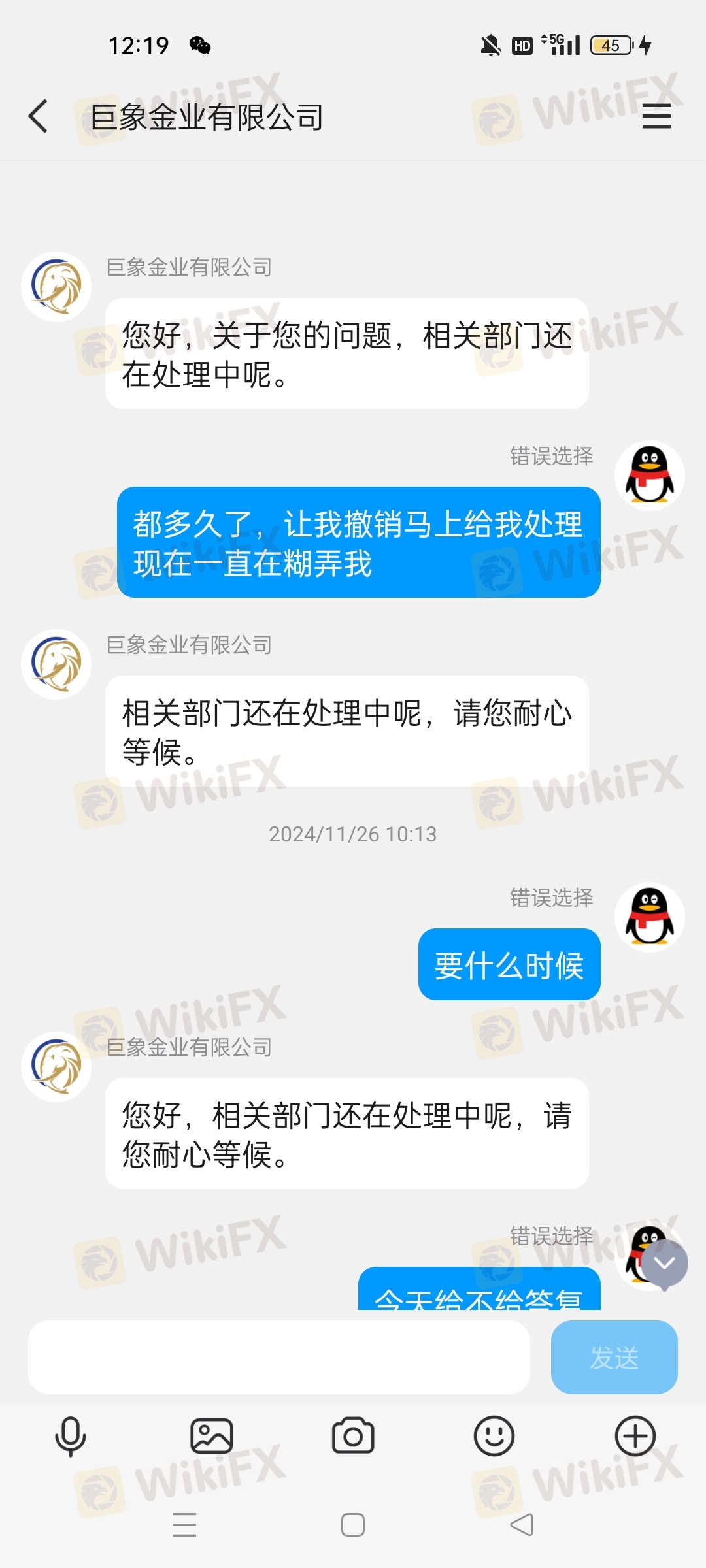Go back from the 巨象金业有限公司 chat
The width and height of the screenshot is (706, 1568).
[x=39, y=116]
